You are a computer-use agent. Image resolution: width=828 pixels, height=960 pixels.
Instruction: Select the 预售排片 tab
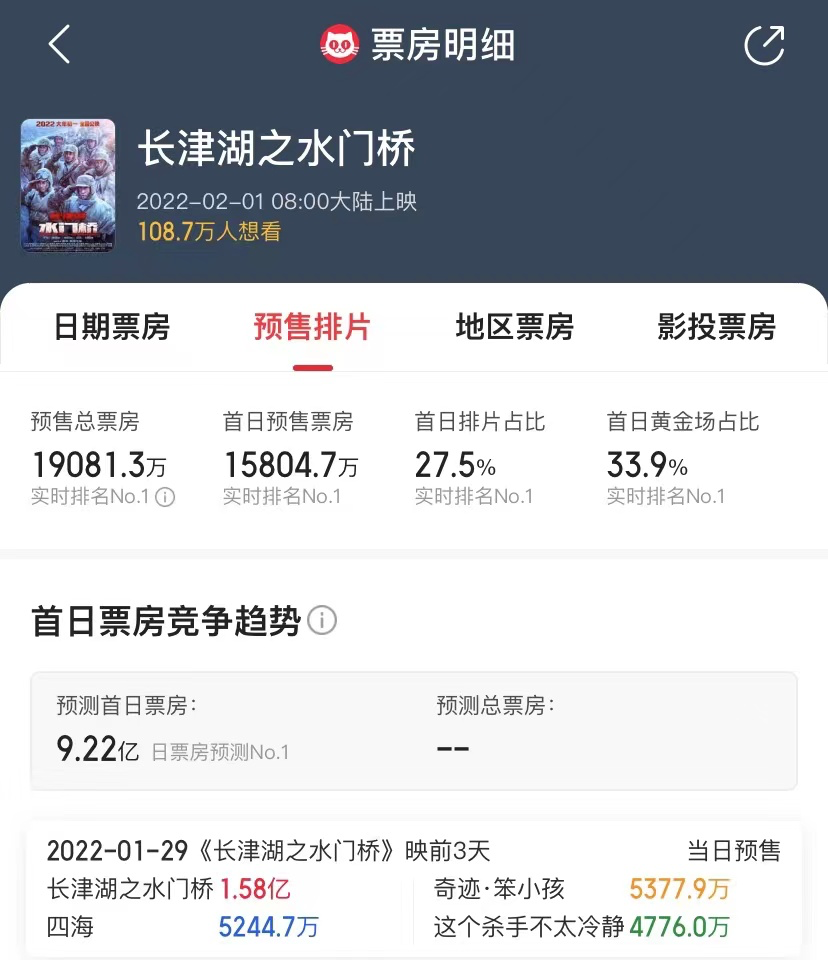[312, 327]
